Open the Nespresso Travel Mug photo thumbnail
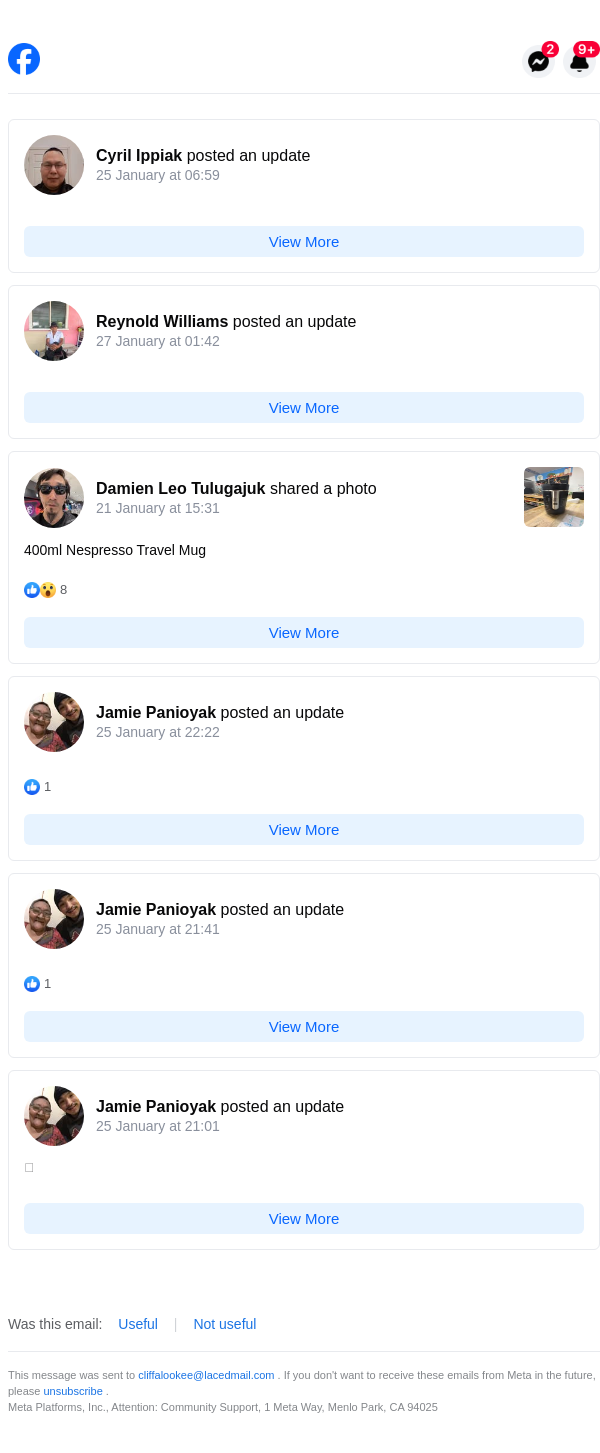Screen dimensions: 600x1453 [554, 497]
